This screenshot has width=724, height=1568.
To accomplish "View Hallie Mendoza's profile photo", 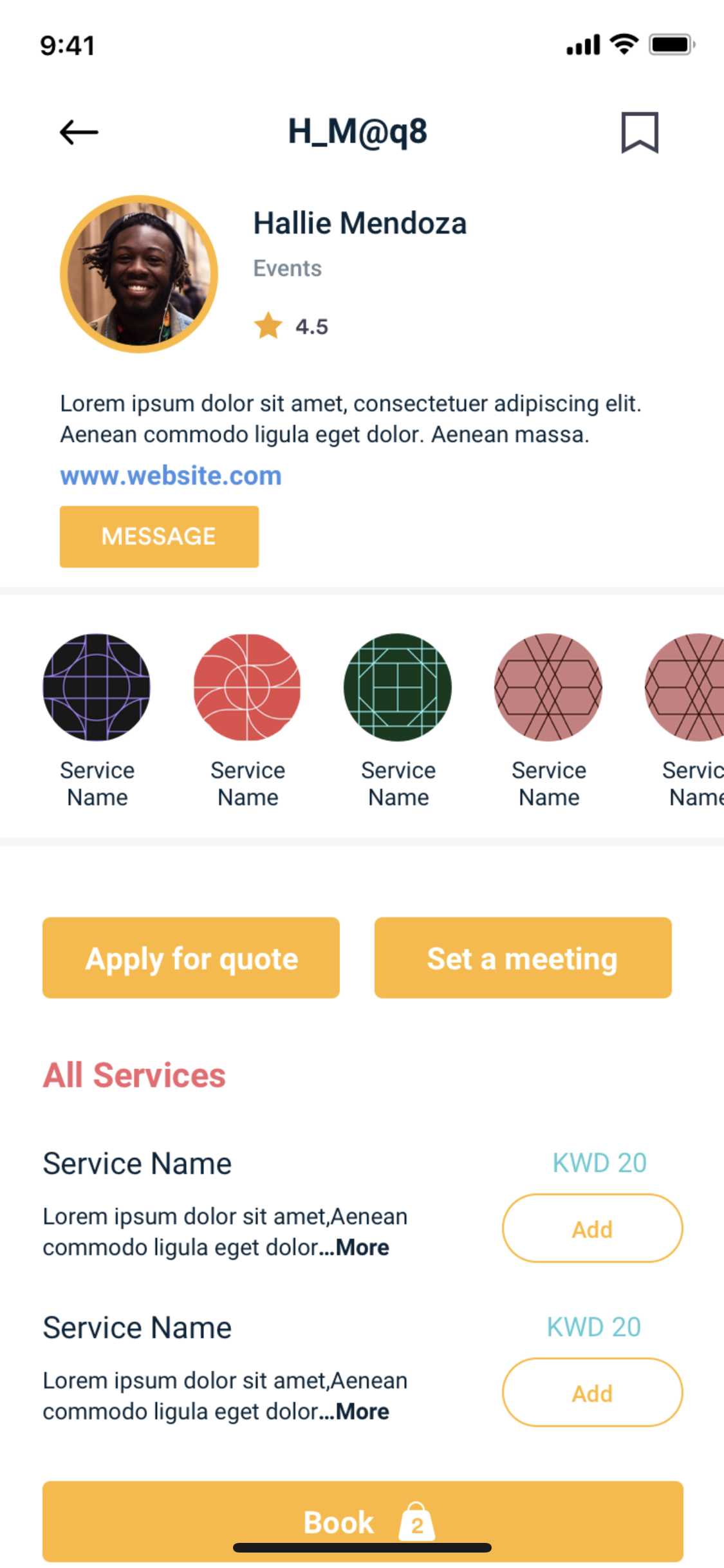I will click(x=139, y=274).
